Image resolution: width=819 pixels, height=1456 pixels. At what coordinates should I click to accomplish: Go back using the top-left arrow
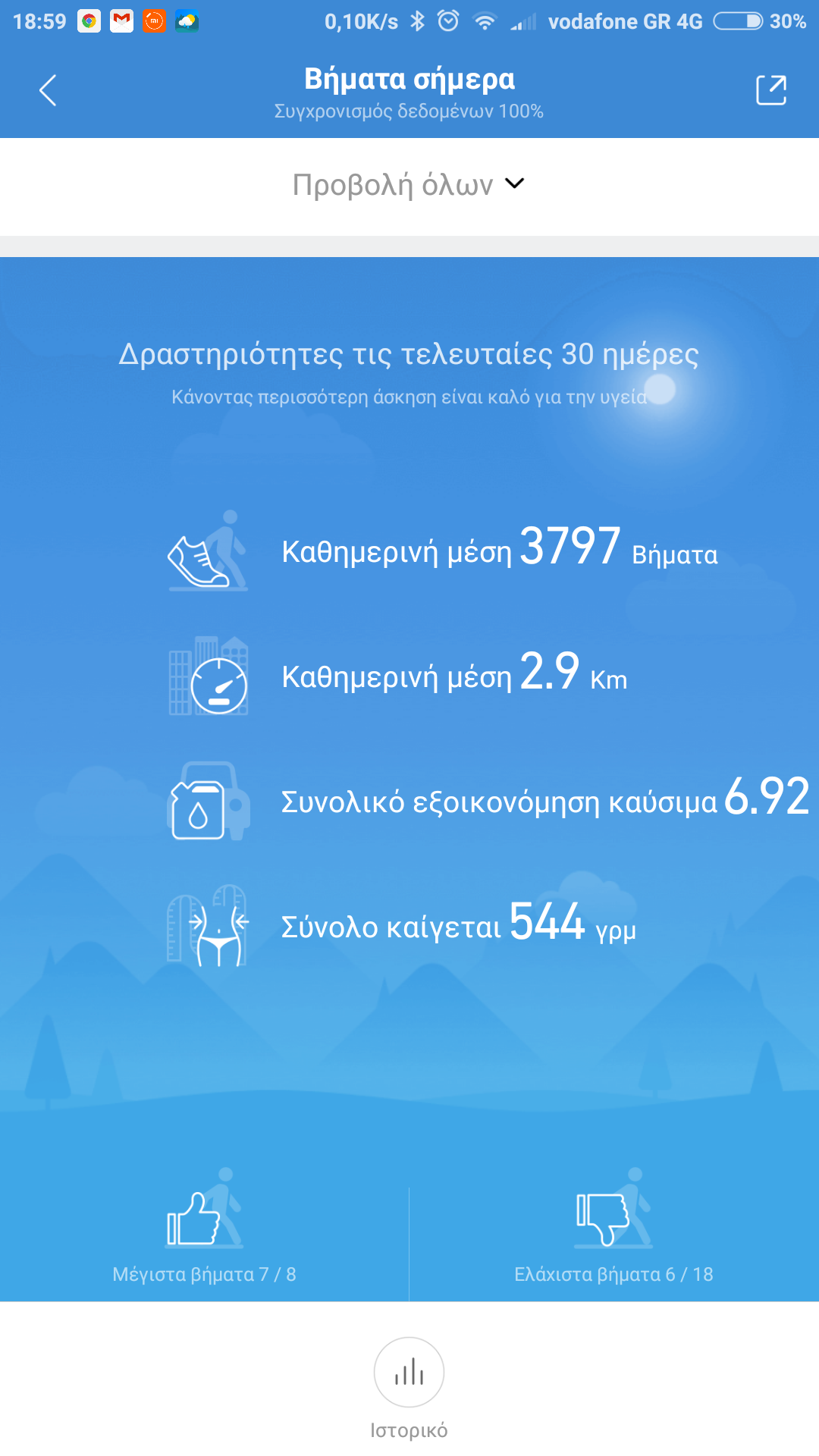click(x=48, y=91)
